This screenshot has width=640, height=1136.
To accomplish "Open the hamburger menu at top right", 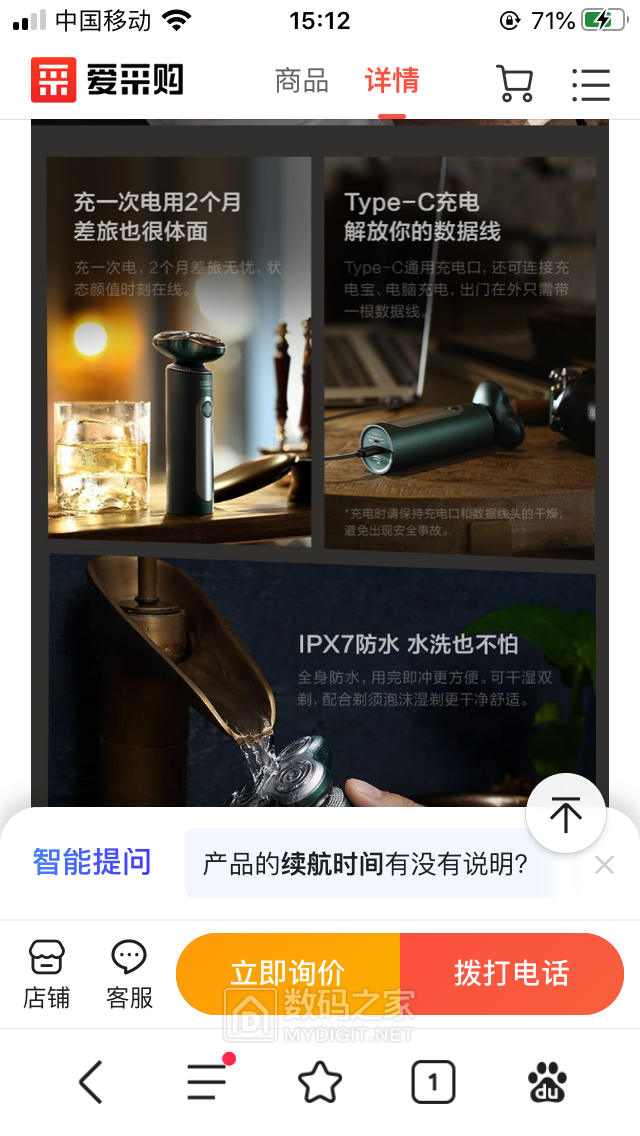I will (591, 84).
